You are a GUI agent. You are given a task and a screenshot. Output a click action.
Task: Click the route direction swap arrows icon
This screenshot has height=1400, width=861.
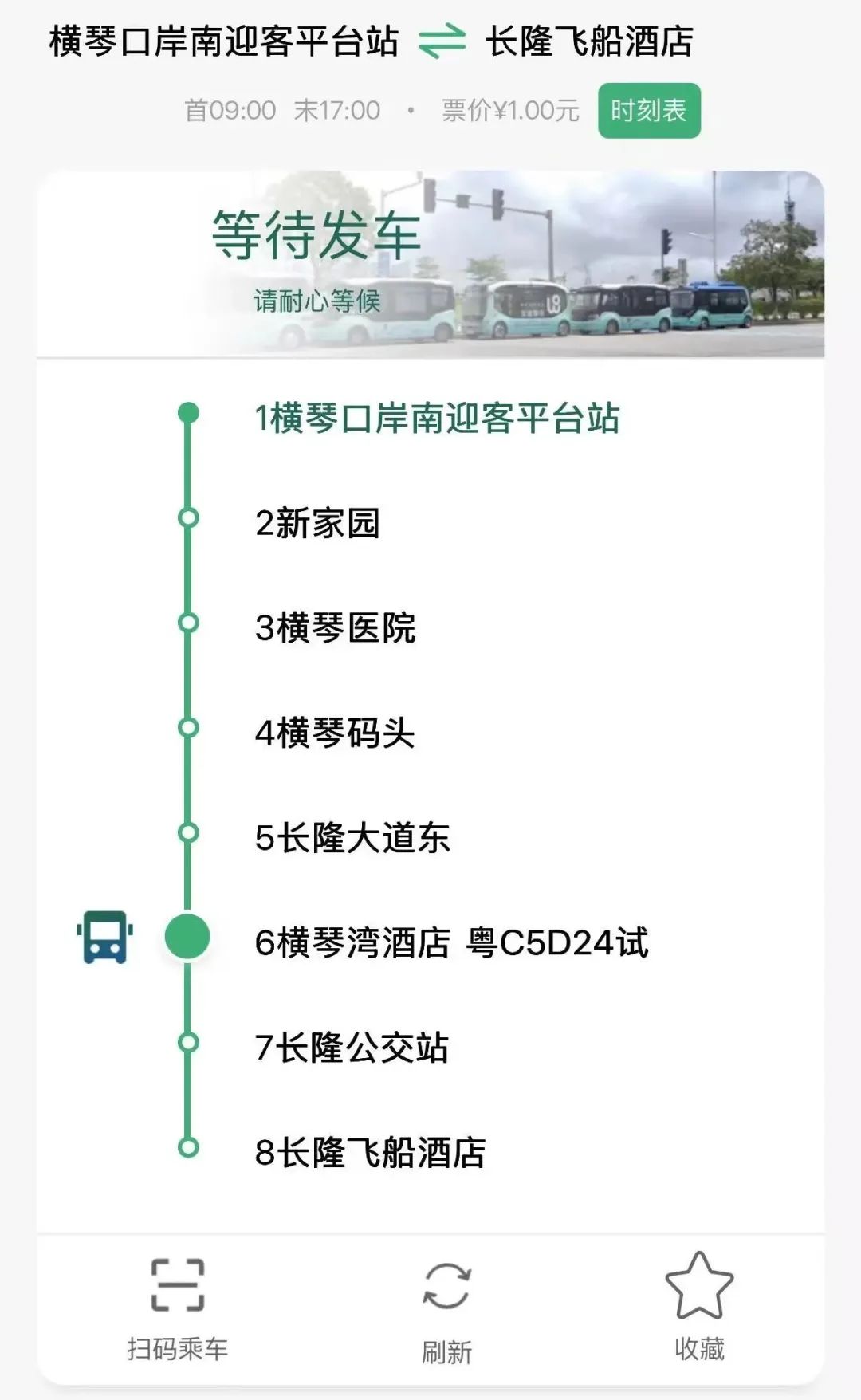pyautogui.click(x=441, y=38)
